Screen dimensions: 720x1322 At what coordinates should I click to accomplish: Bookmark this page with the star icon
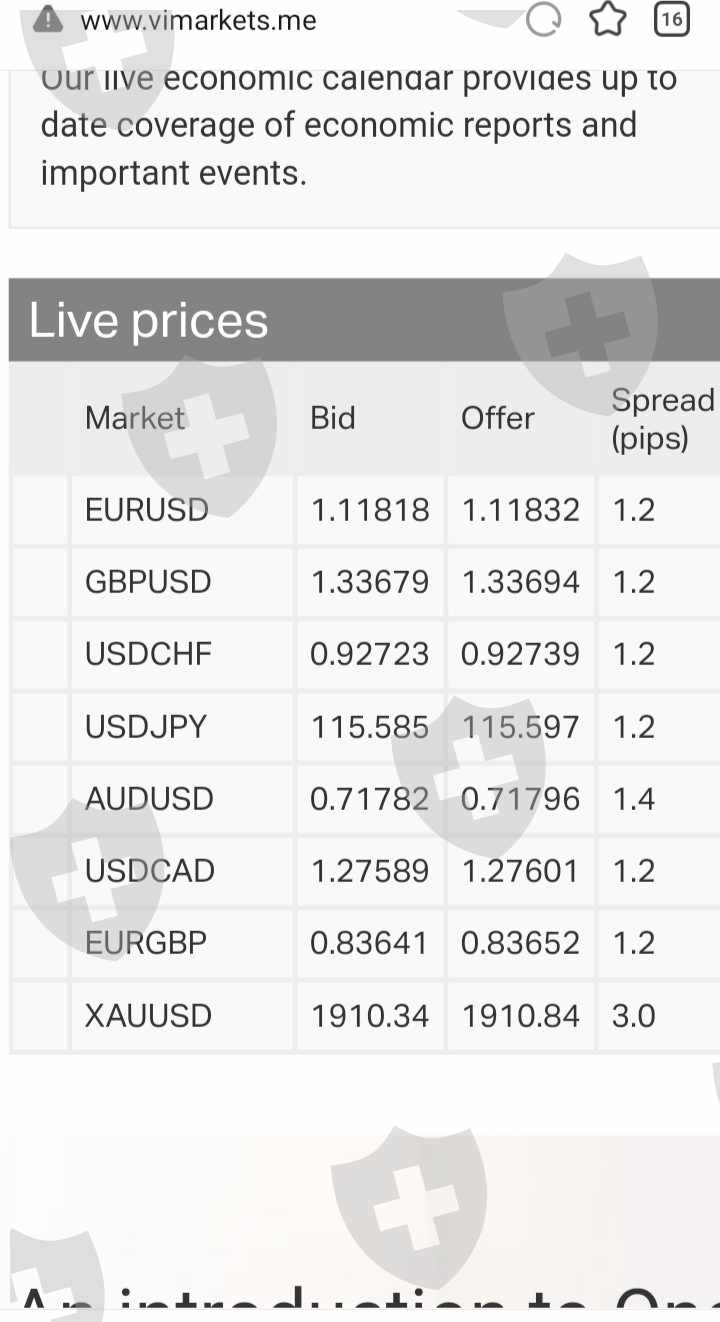607,19
